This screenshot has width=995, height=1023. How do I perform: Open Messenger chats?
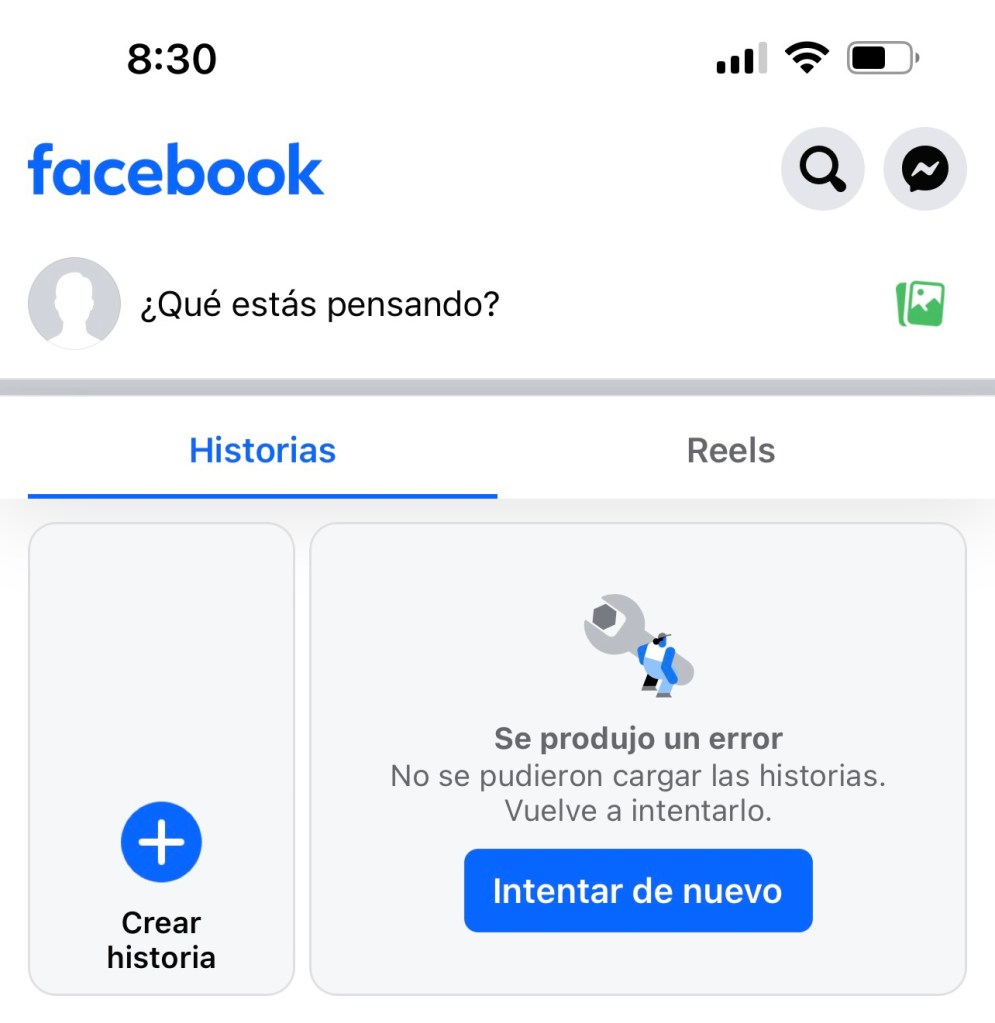[x=925, y=170]
